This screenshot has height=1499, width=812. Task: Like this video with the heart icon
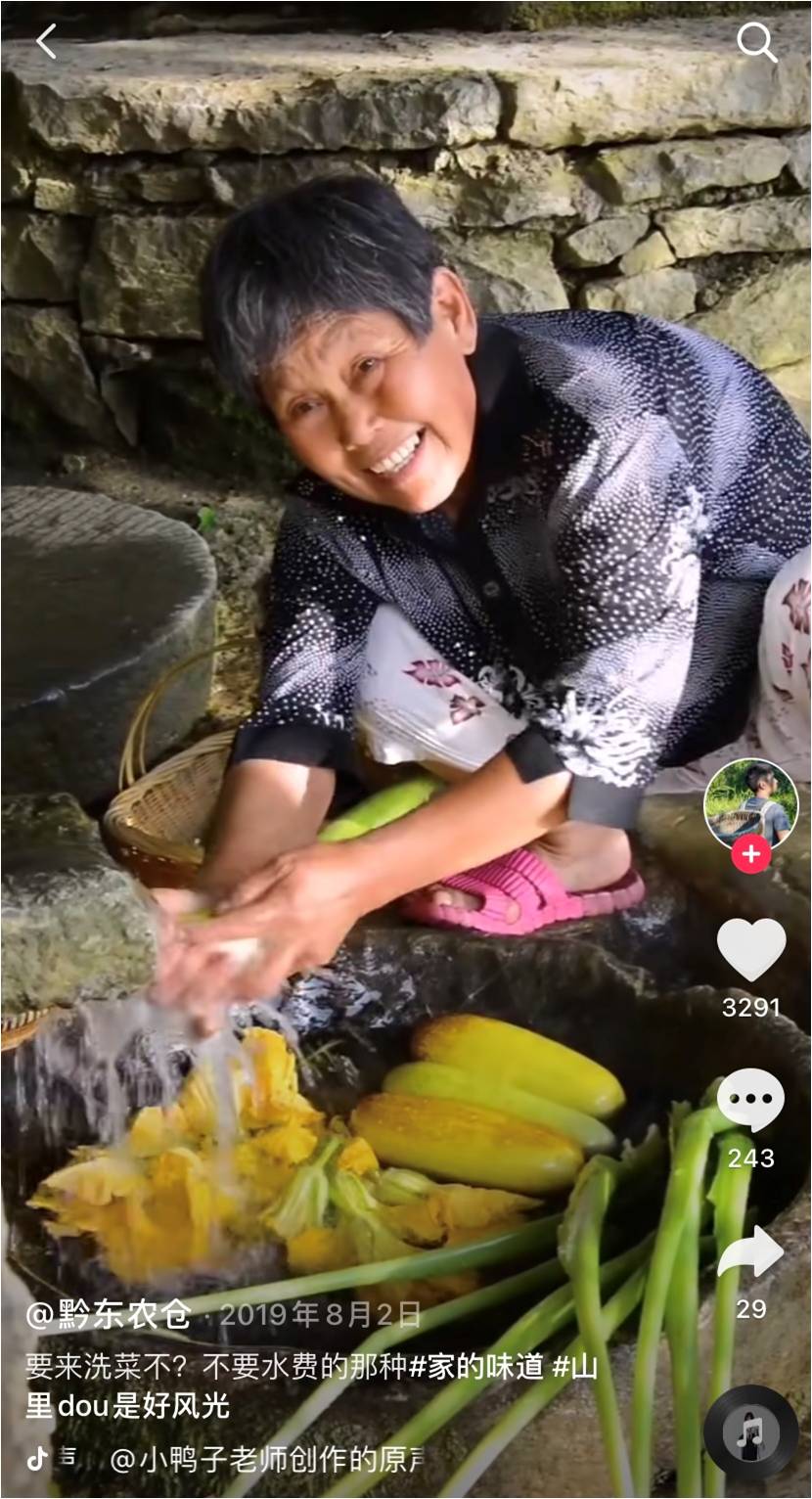(750, 949)
